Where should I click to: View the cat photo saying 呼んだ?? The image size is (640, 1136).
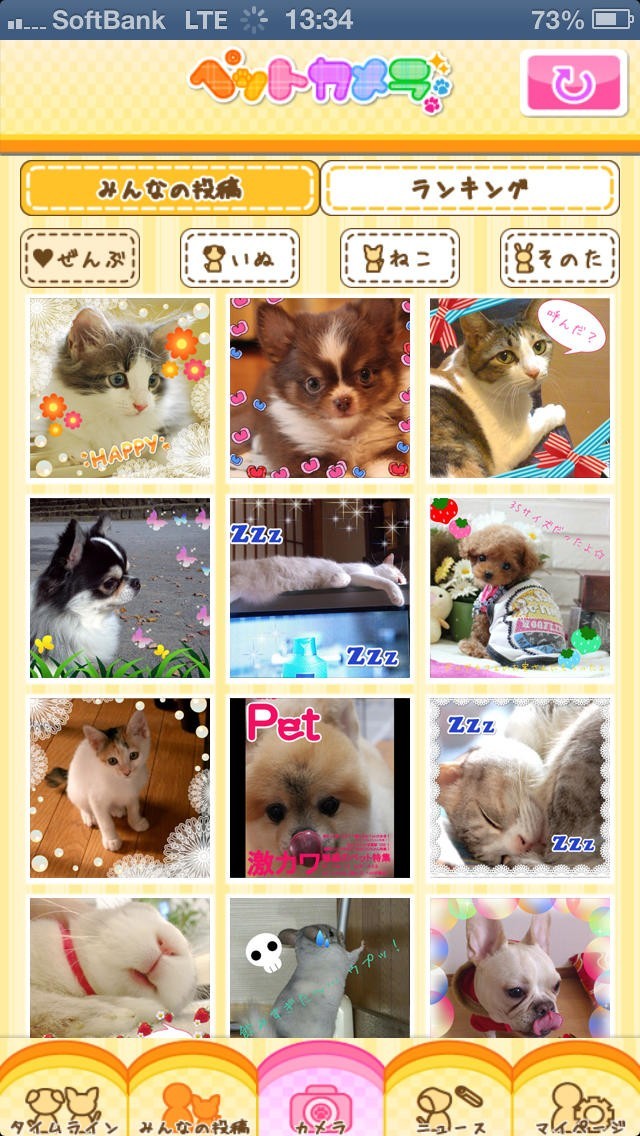520,388
